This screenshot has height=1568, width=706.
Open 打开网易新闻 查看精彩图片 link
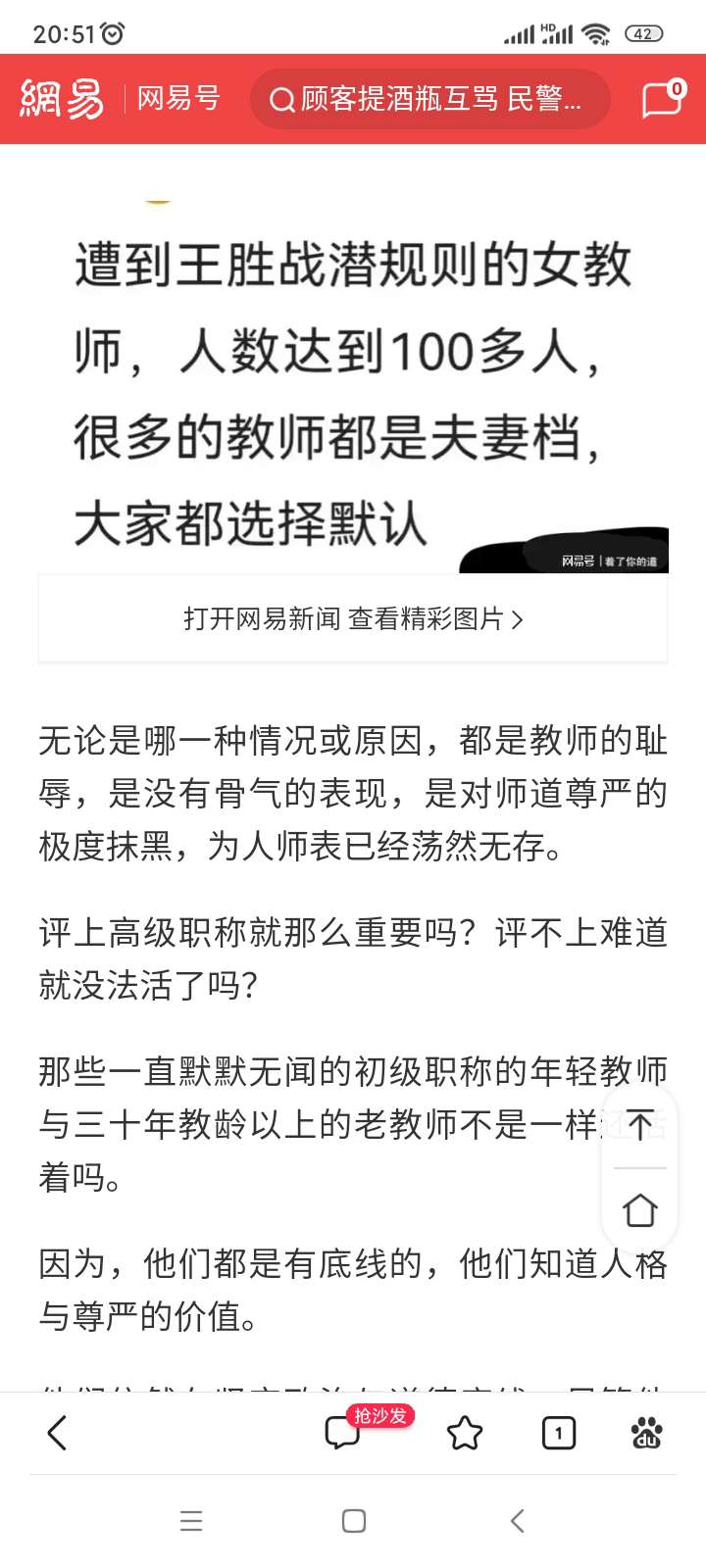point(353,618)
